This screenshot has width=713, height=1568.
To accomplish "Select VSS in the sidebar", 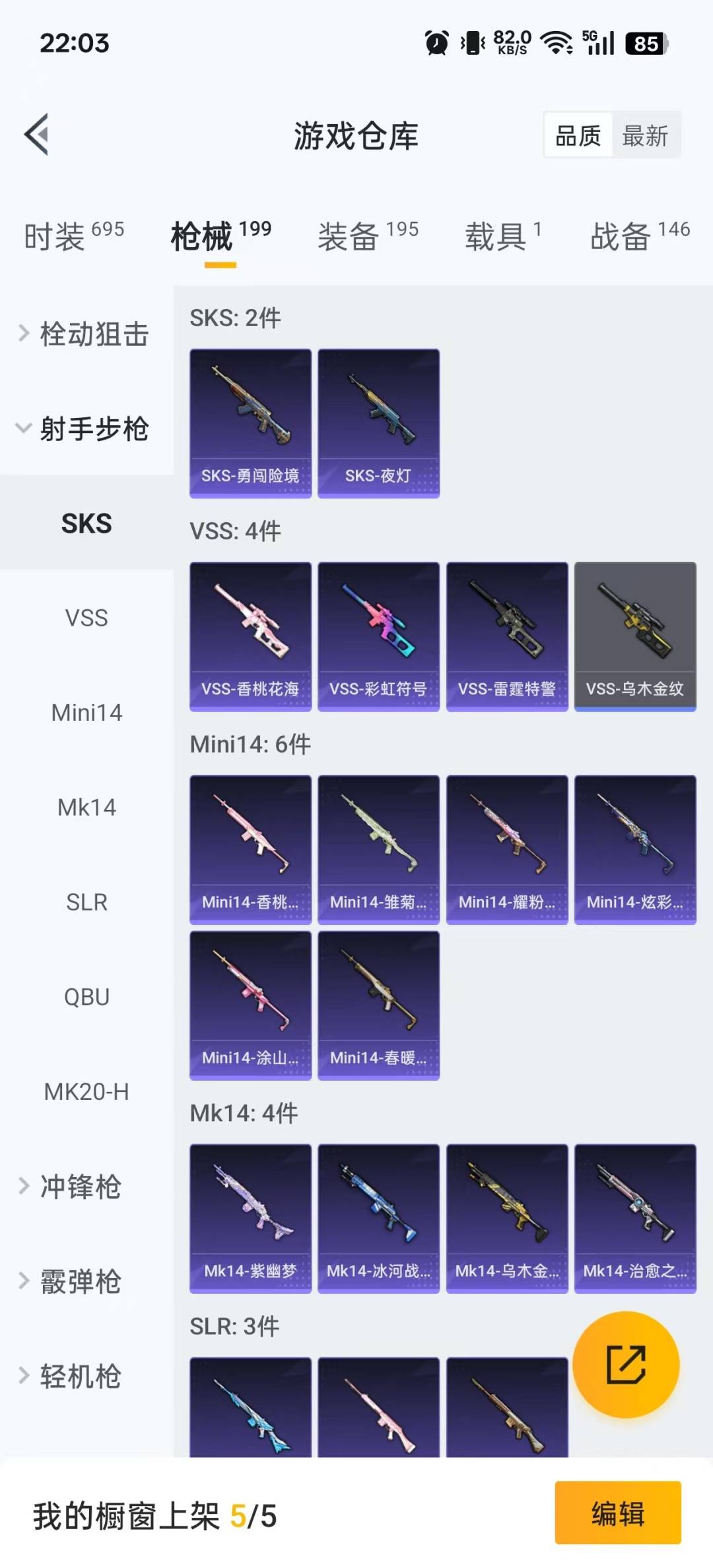I will (x=86, y=618).
